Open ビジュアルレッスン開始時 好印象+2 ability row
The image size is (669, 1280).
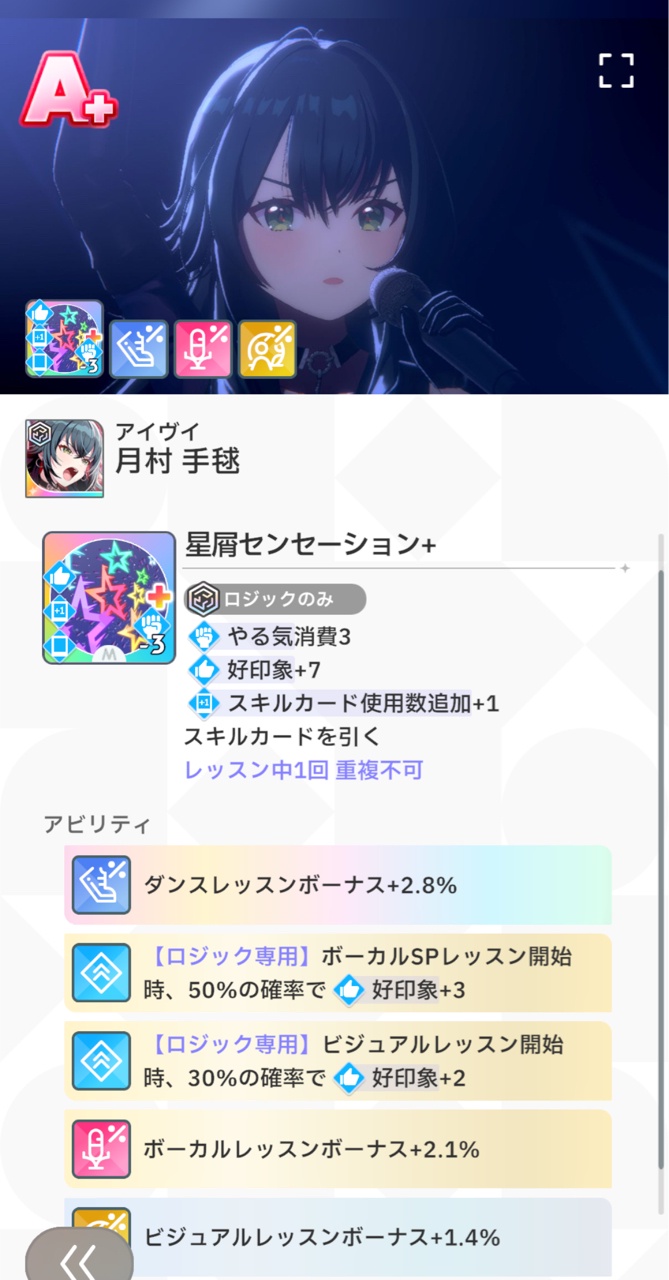click(x=338, y=1061)
